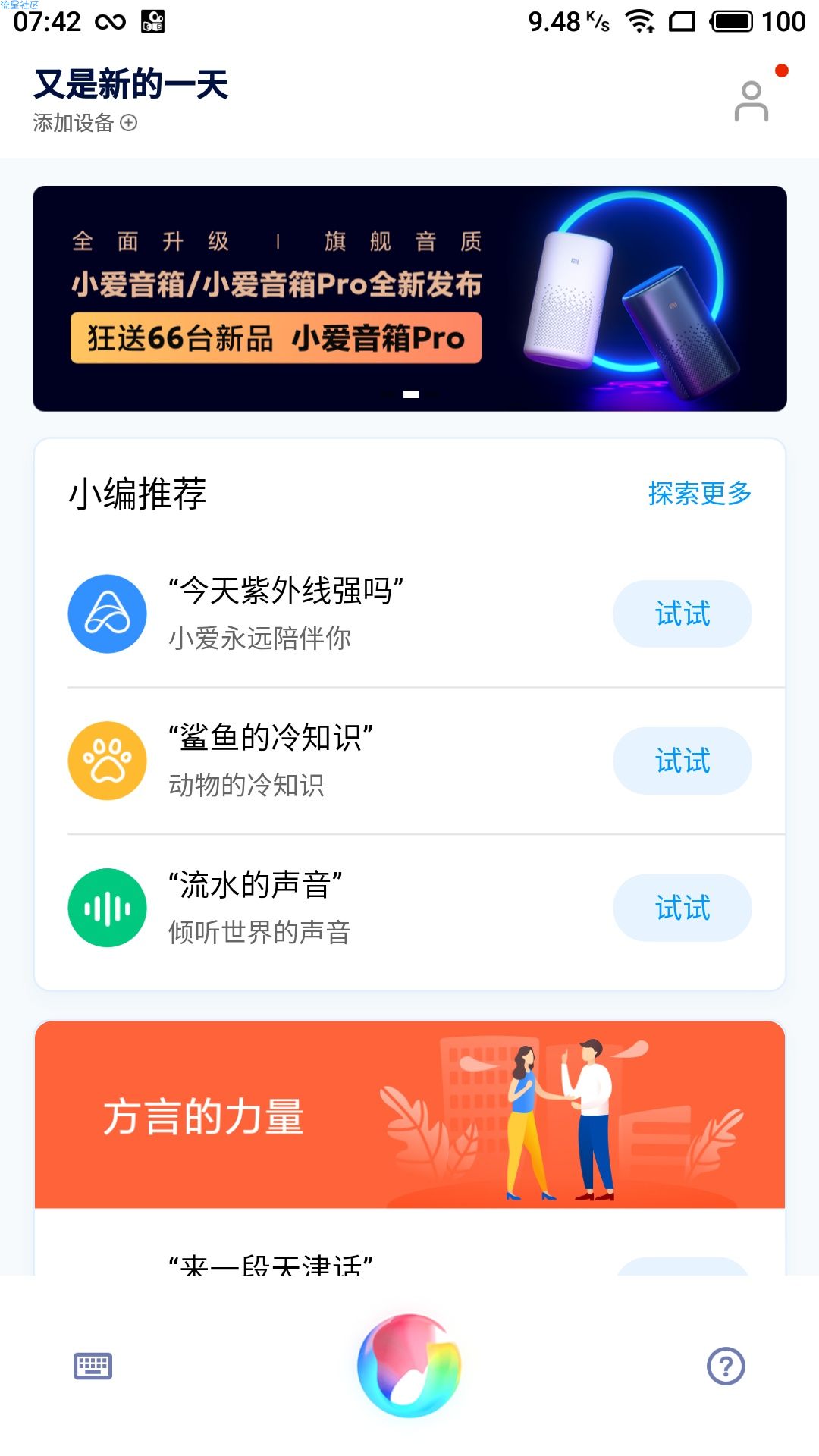Open the help question mark
The image size is (819, 1456).
[726, 1366]
